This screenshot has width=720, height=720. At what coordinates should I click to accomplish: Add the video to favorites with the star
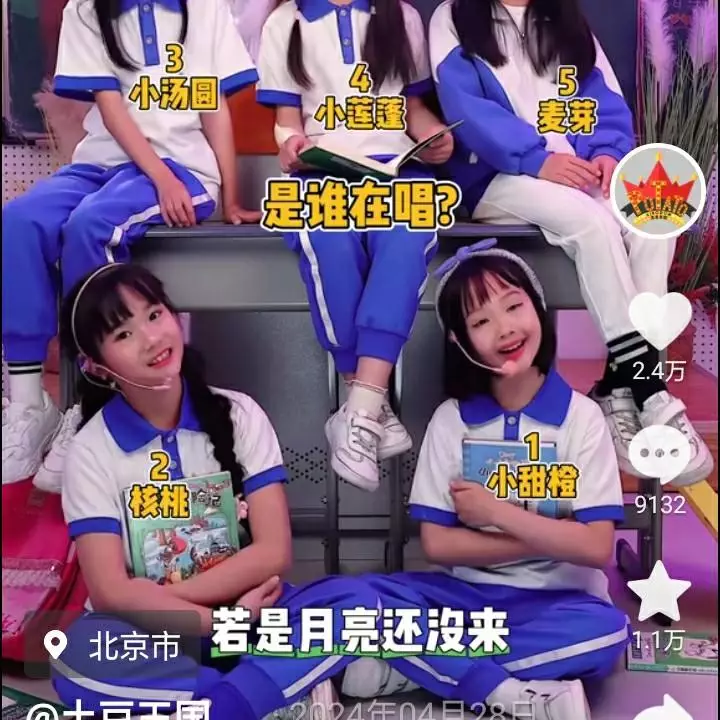[x=659, y=591]
